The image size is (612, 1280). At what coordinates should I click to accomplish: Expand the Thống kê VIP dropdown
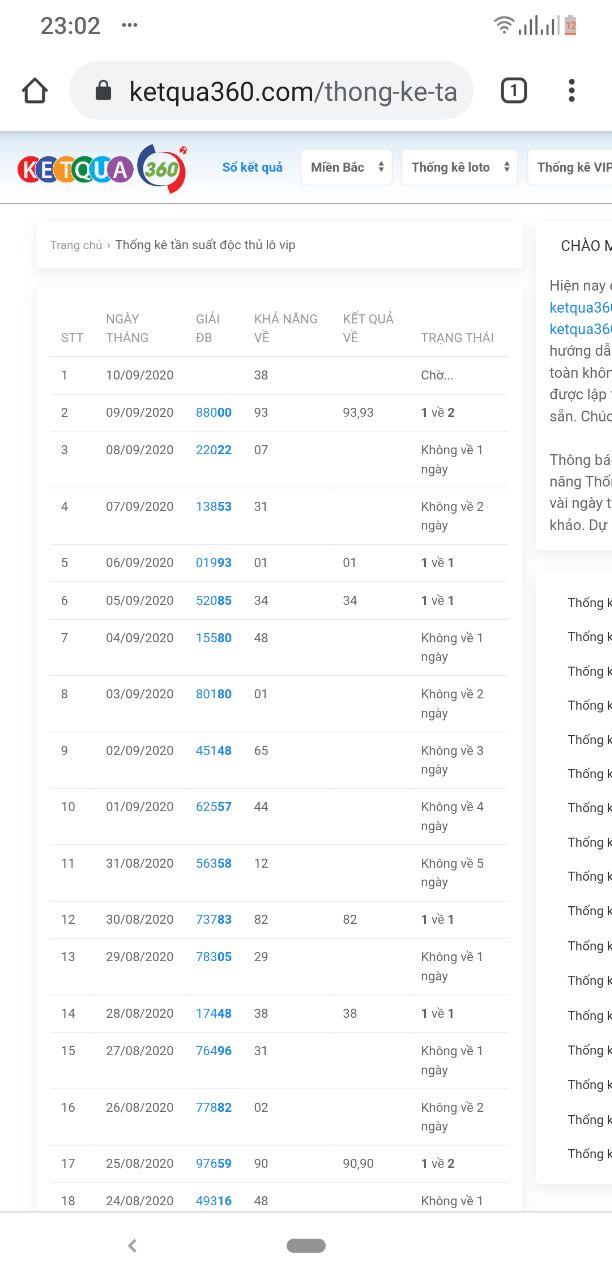click(571, 167)
